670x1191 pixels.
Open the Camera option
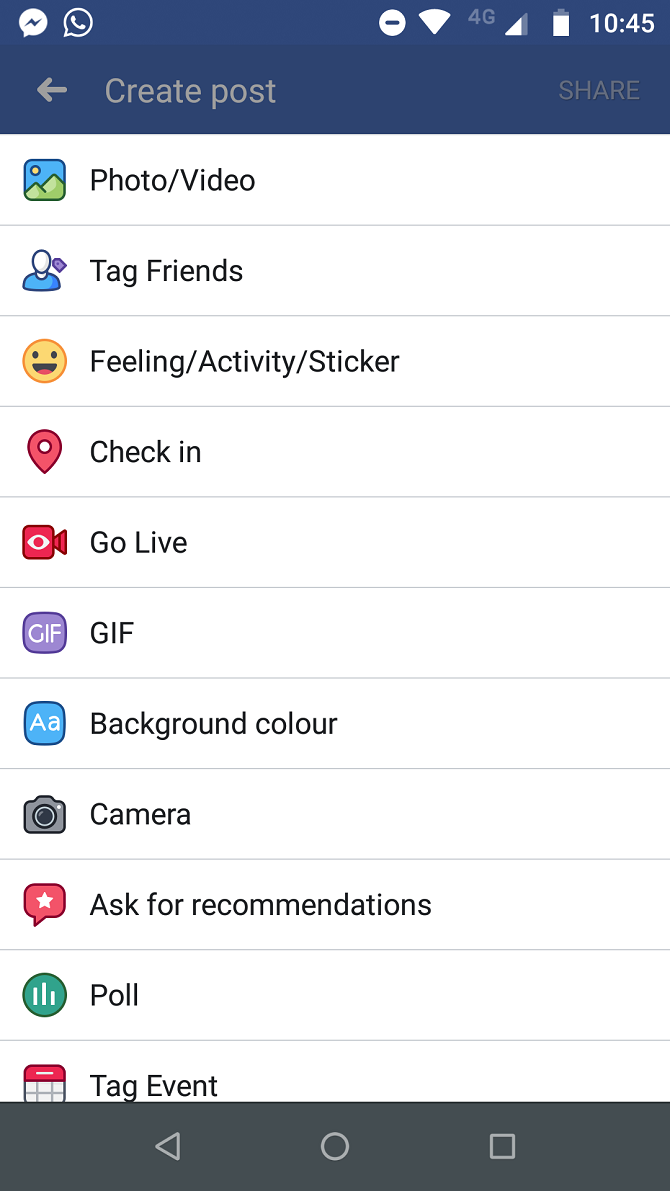point(140,814)
